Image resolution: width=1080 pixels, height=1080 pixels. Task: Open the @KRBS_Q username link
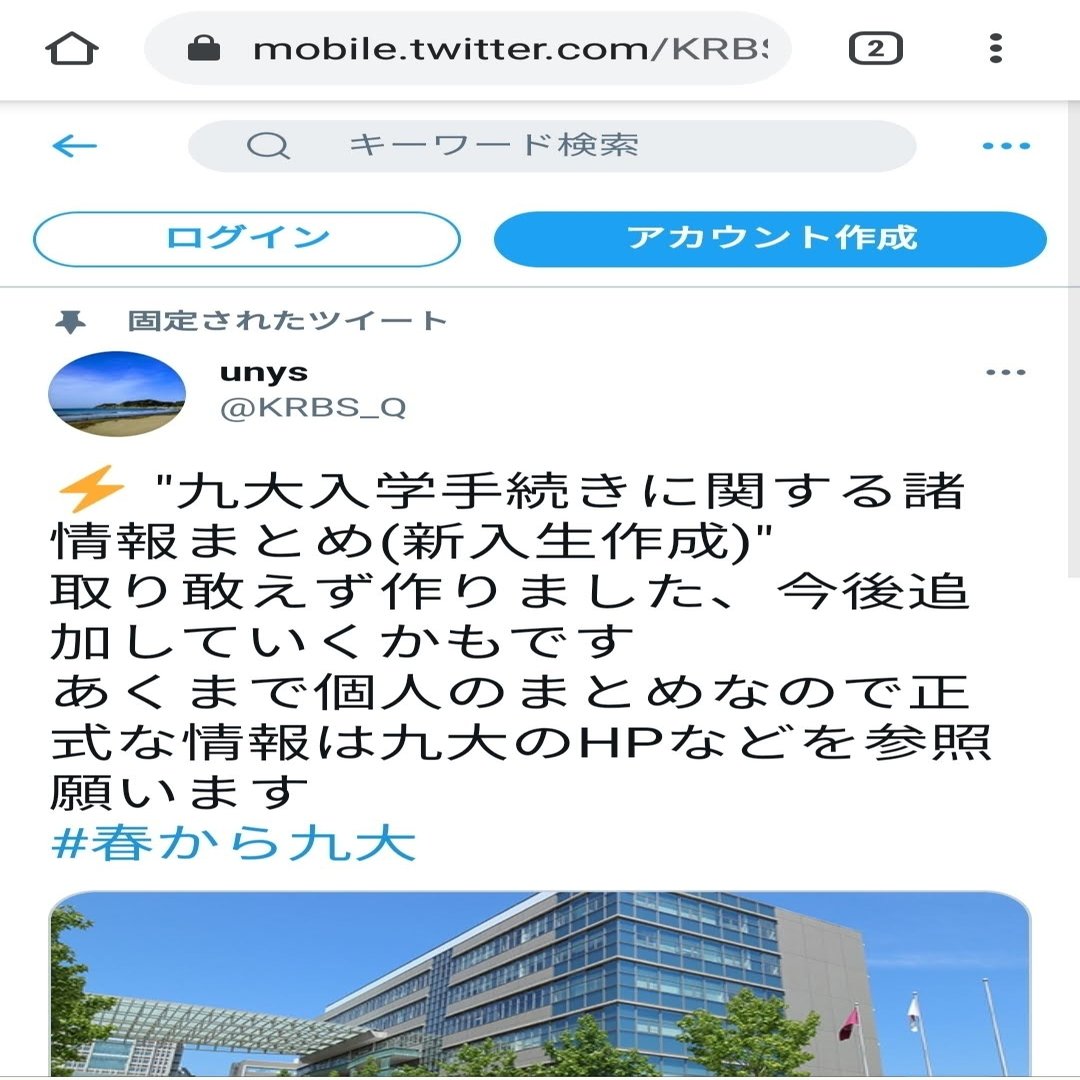[x=313, y=409]
